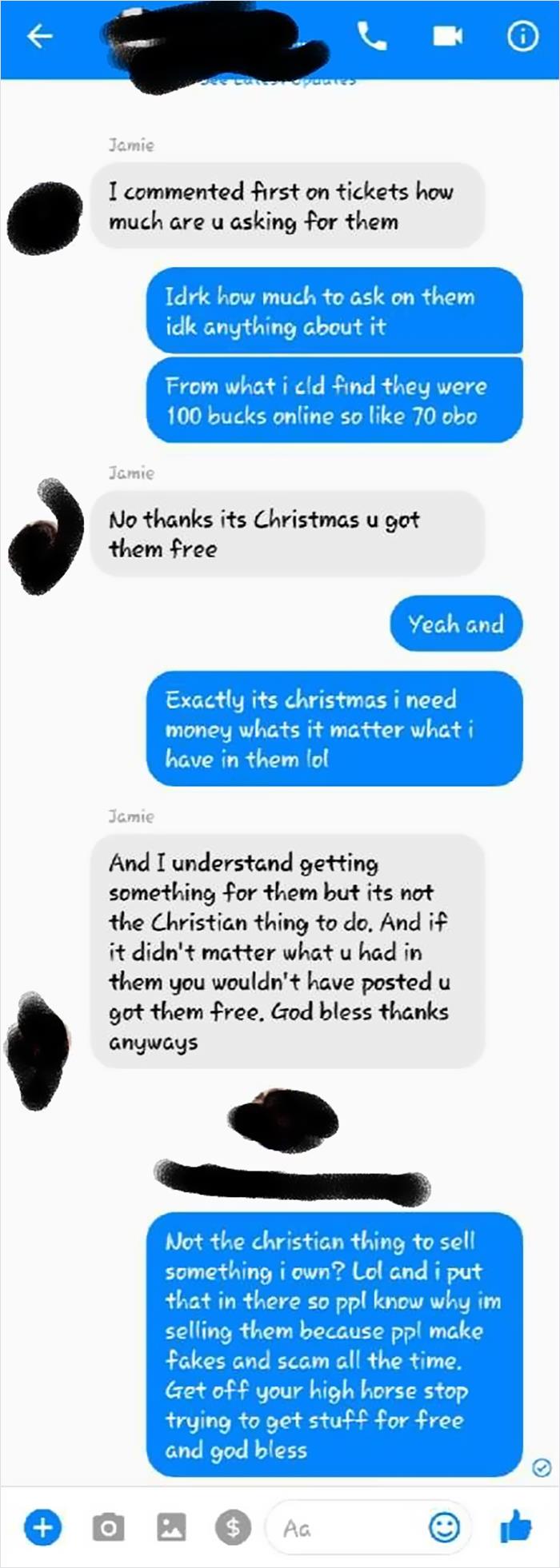Send money with the dollar icon
Screen dimensions: 560x1568
pyautogui.click(x=233, y=1527)
